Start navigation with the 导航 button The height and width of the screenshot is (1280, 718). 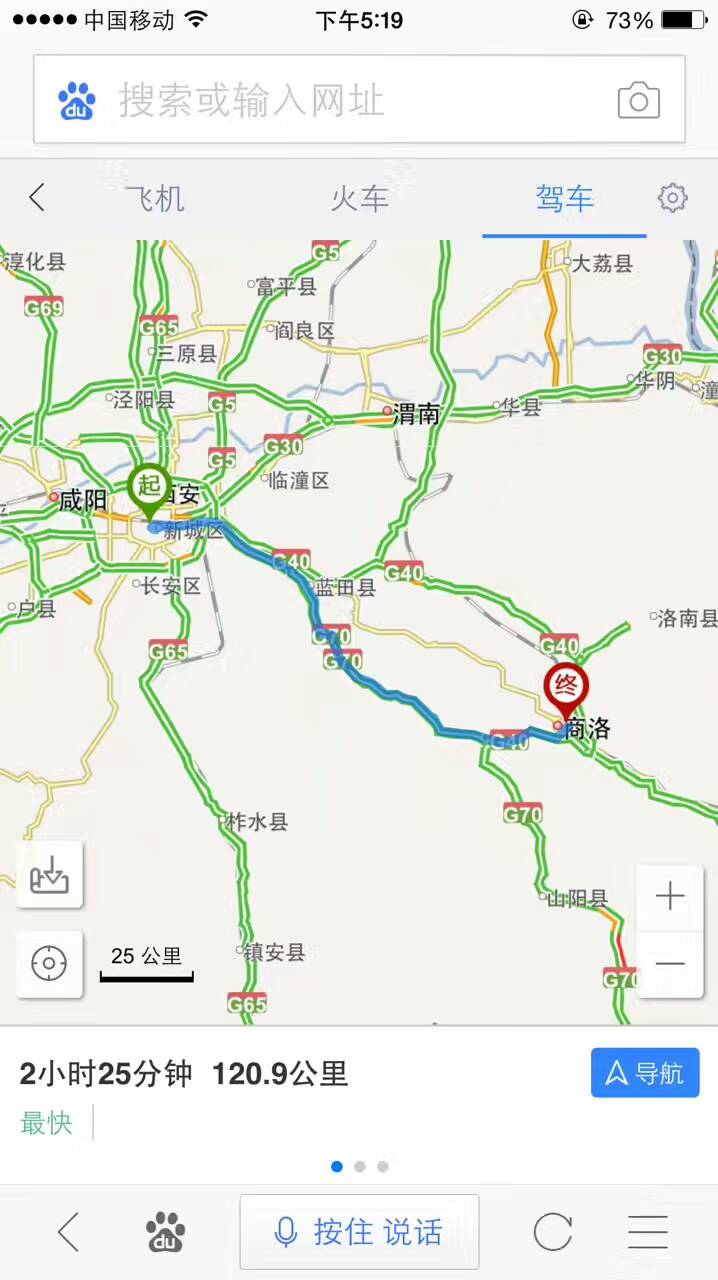pyautogui.click(x=645, y=1073)
